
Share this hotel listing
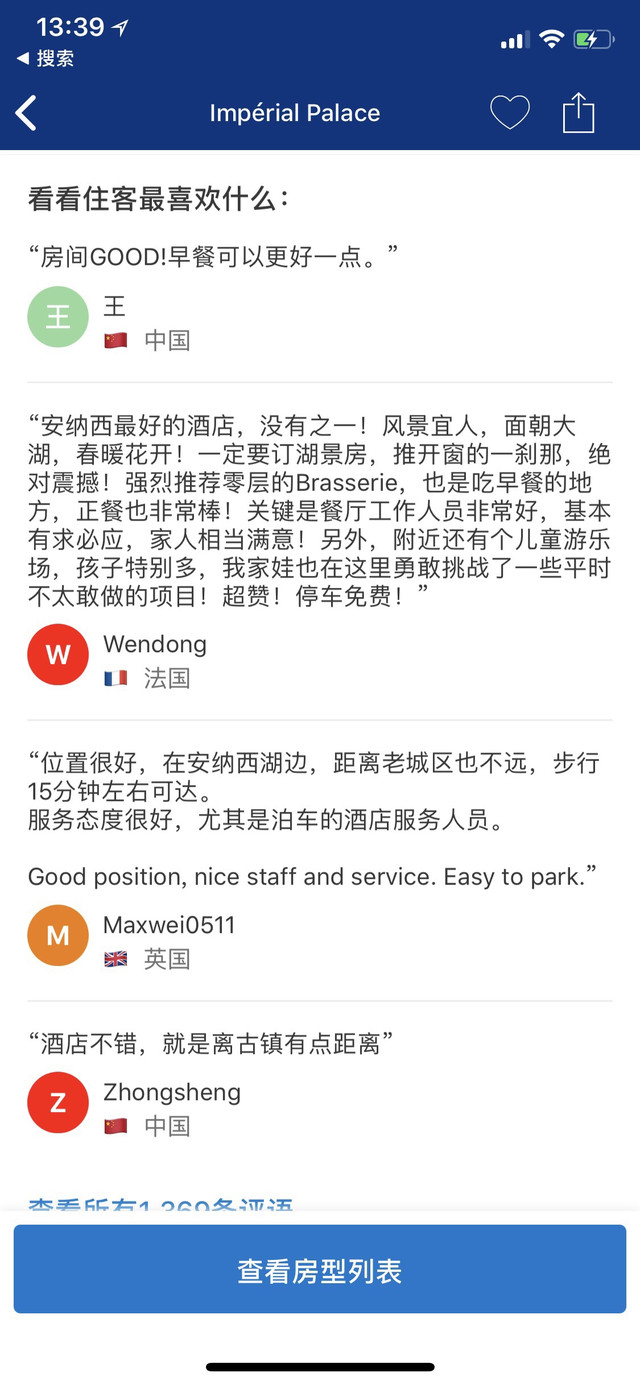coord(579,112)
